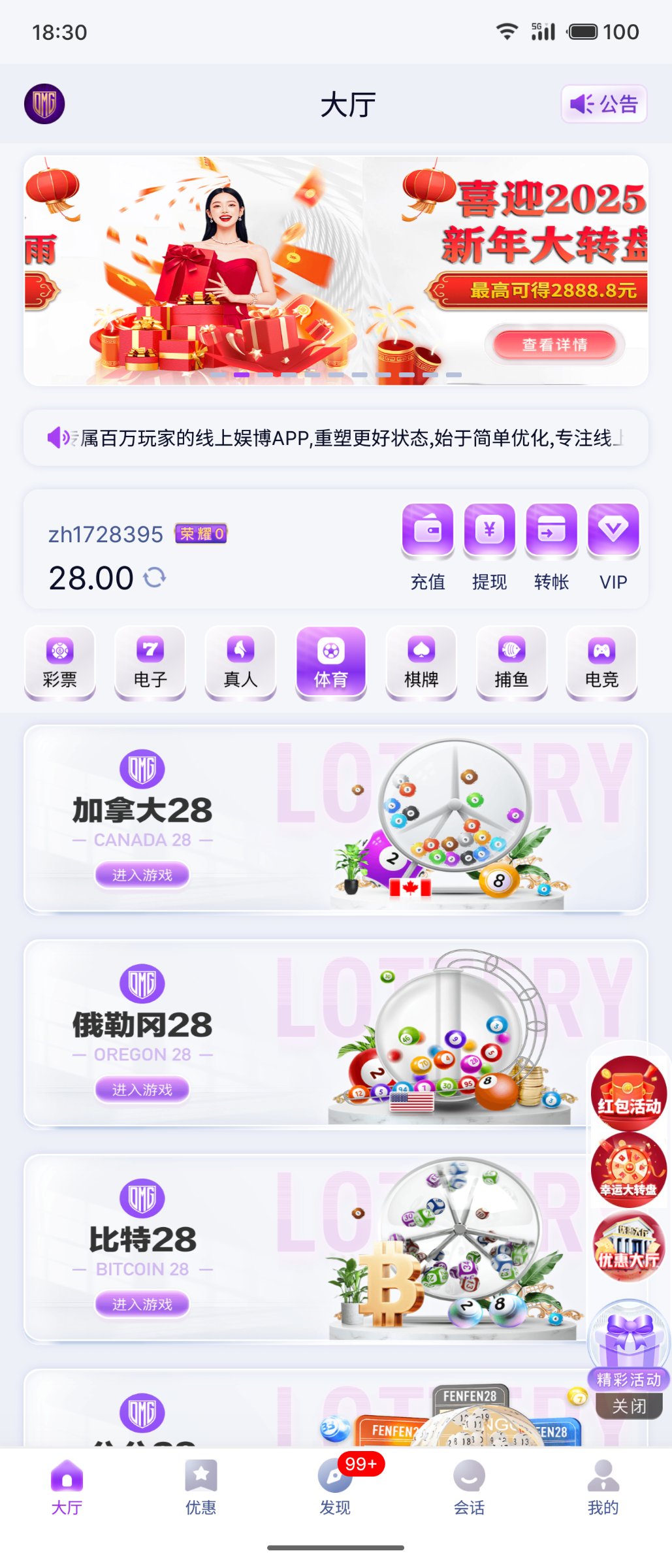This screenshot has width=672, height=1568.
Task: Select the 电子 category
Action: point(150,662)
